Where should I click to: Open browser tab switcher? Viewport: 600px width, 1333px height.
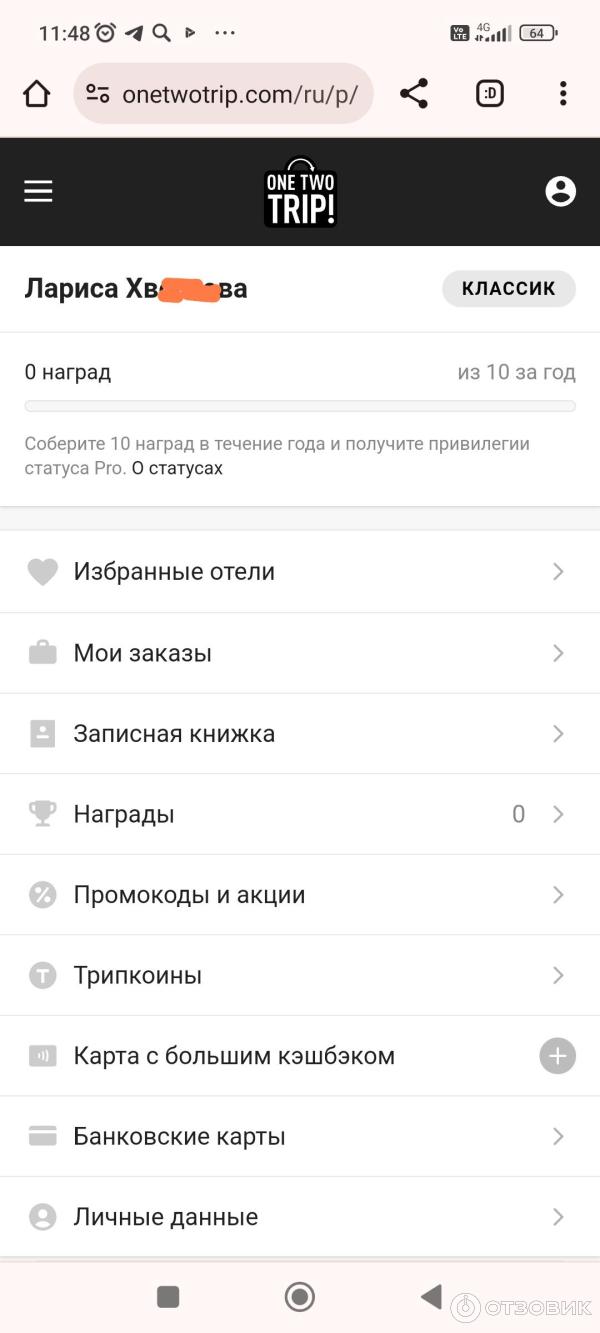pos(489,94)
